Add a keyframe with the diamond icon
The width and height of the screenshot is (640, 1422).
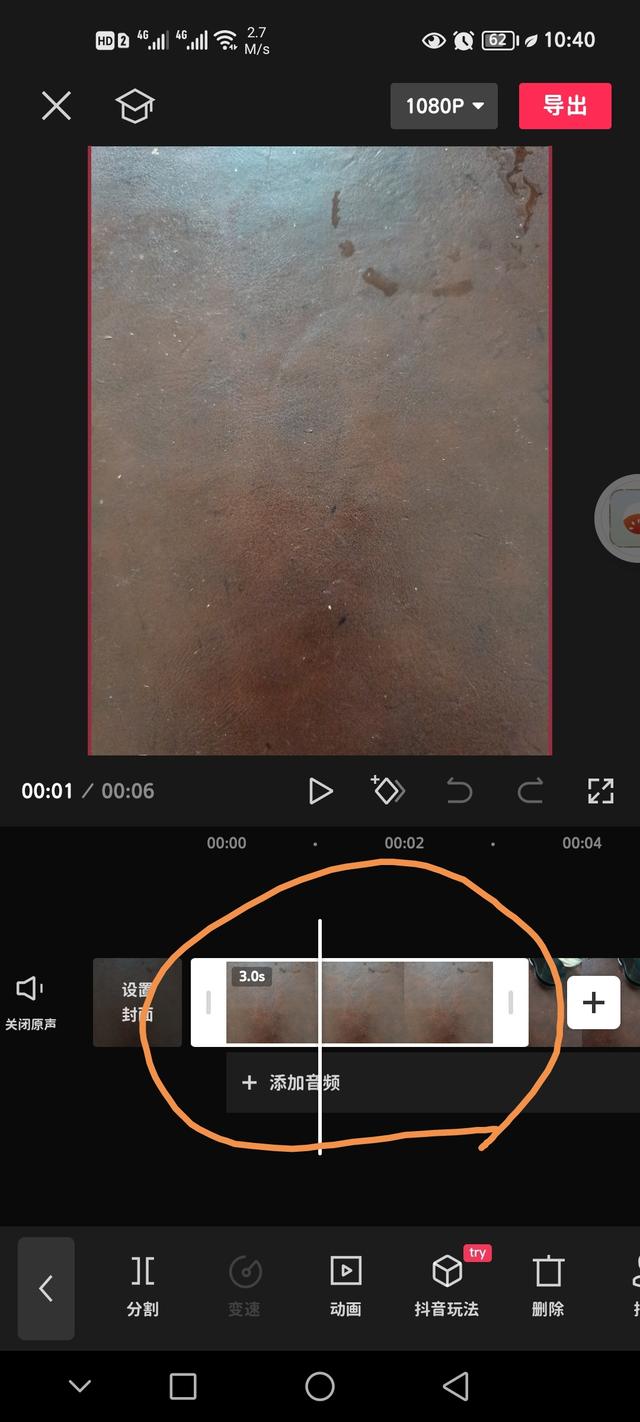point(388,791)
